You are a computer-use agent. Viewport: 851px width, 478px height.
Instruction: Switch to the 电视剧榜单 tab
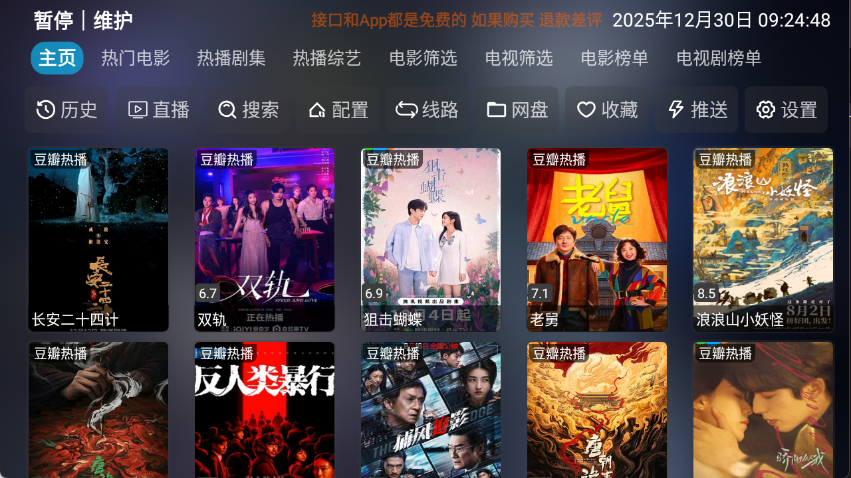(x=719, y=58)
